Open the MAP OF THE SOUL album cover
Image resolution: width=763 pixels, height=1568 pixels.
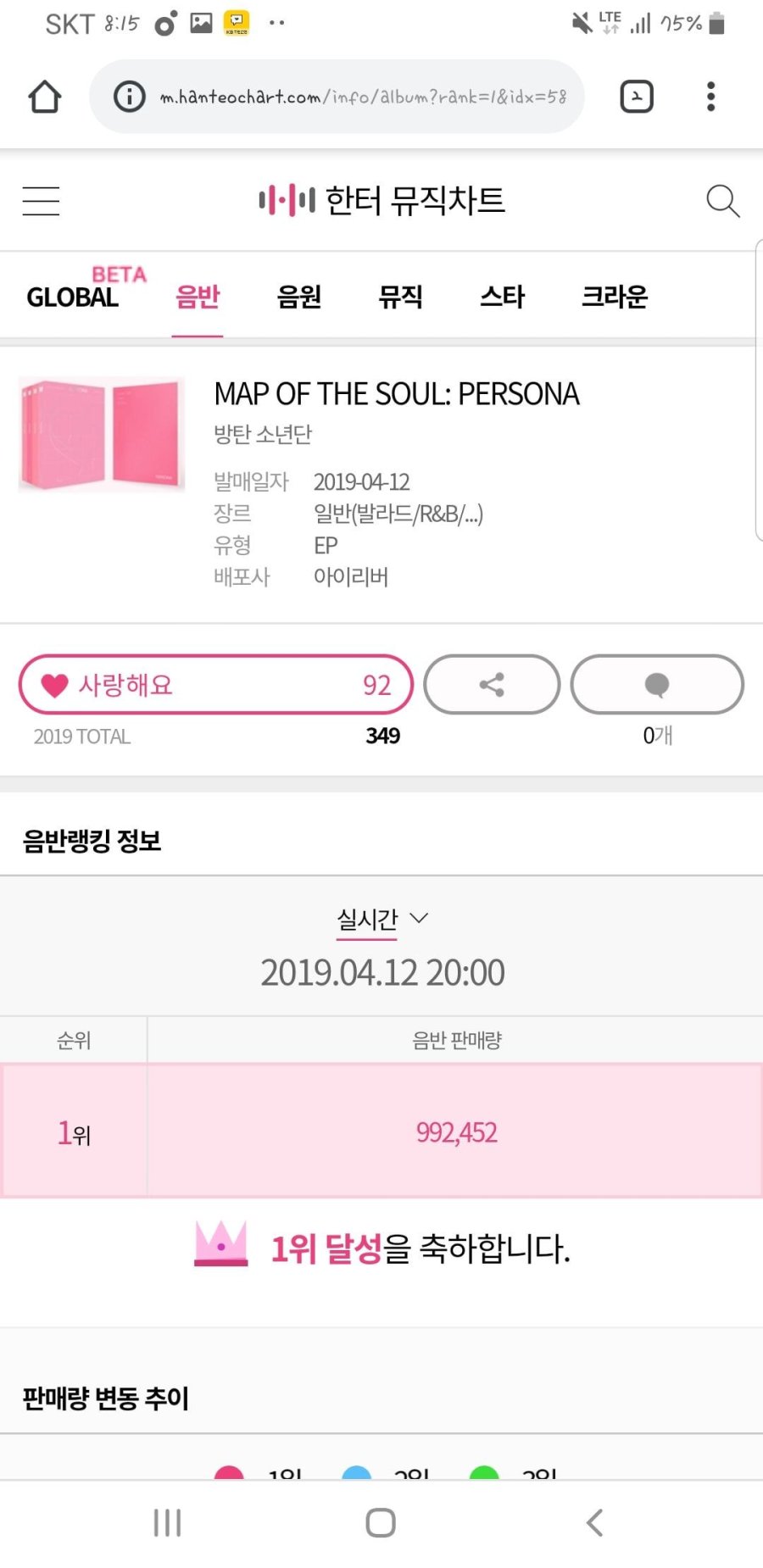(102, 434)
